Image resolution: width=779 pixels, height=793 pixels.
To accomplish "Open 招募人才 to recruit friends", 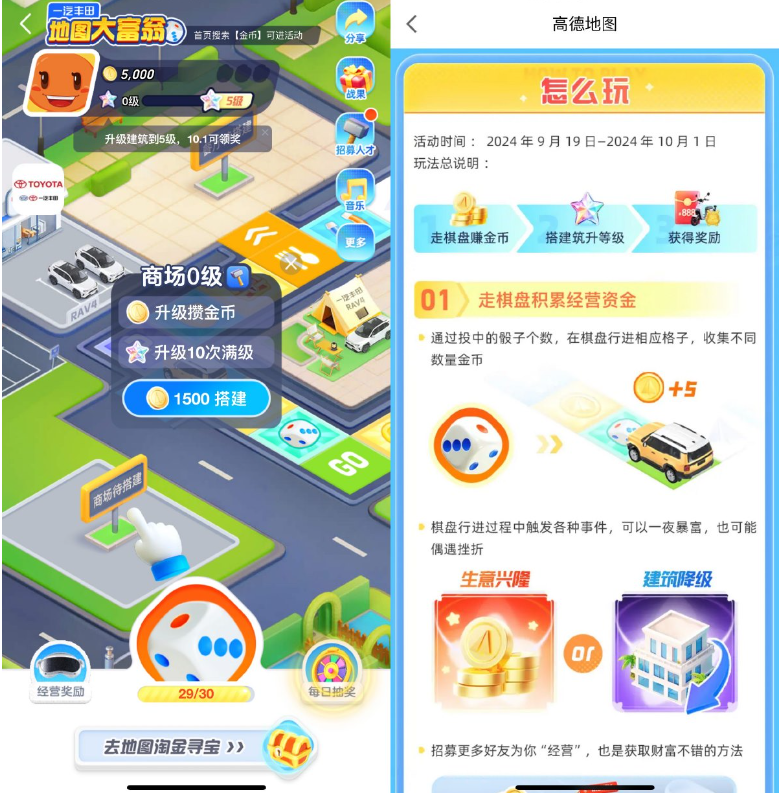I will coord(355,136).
